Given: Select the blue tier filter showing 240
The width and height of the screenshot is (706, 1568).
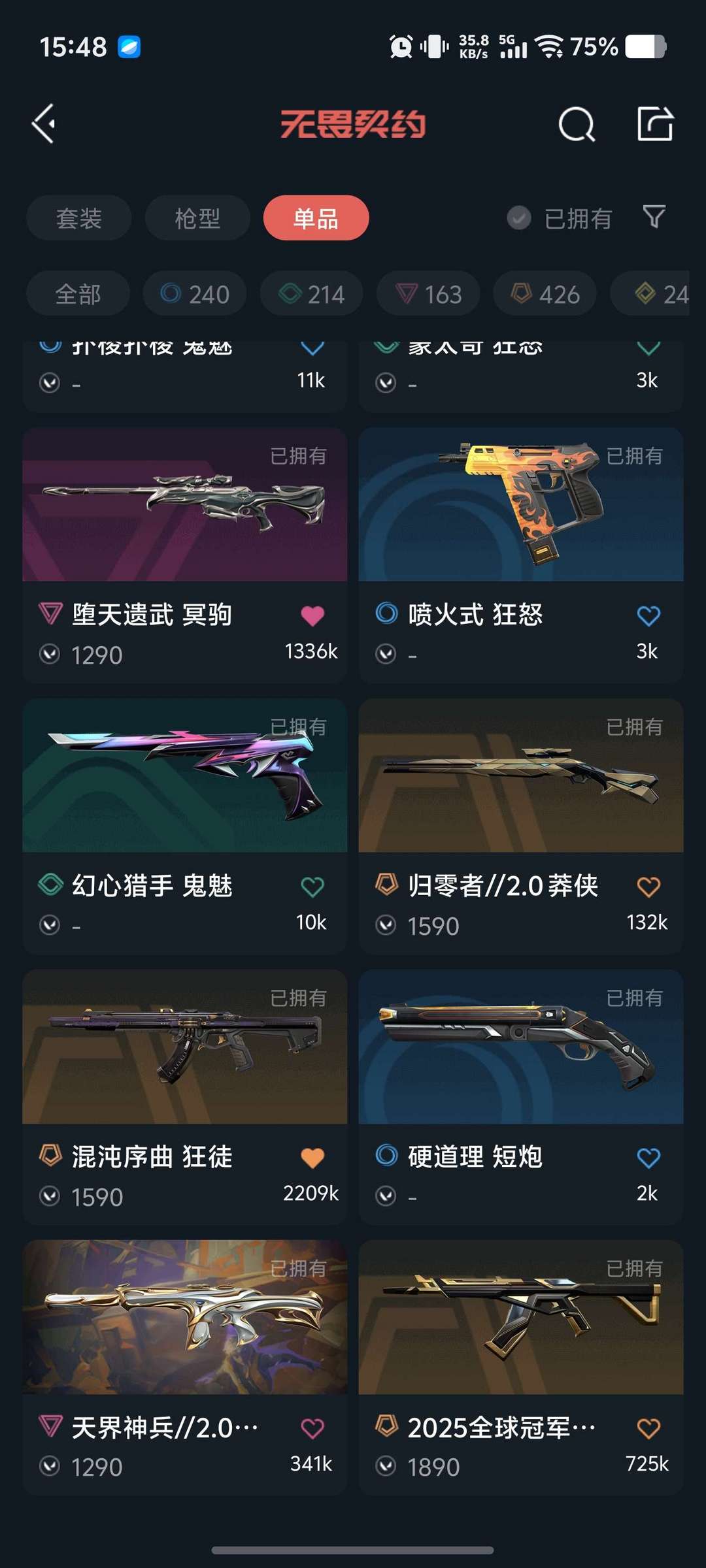Looking at the screenshot, I should pyautogui.click(x=194, y=293).
